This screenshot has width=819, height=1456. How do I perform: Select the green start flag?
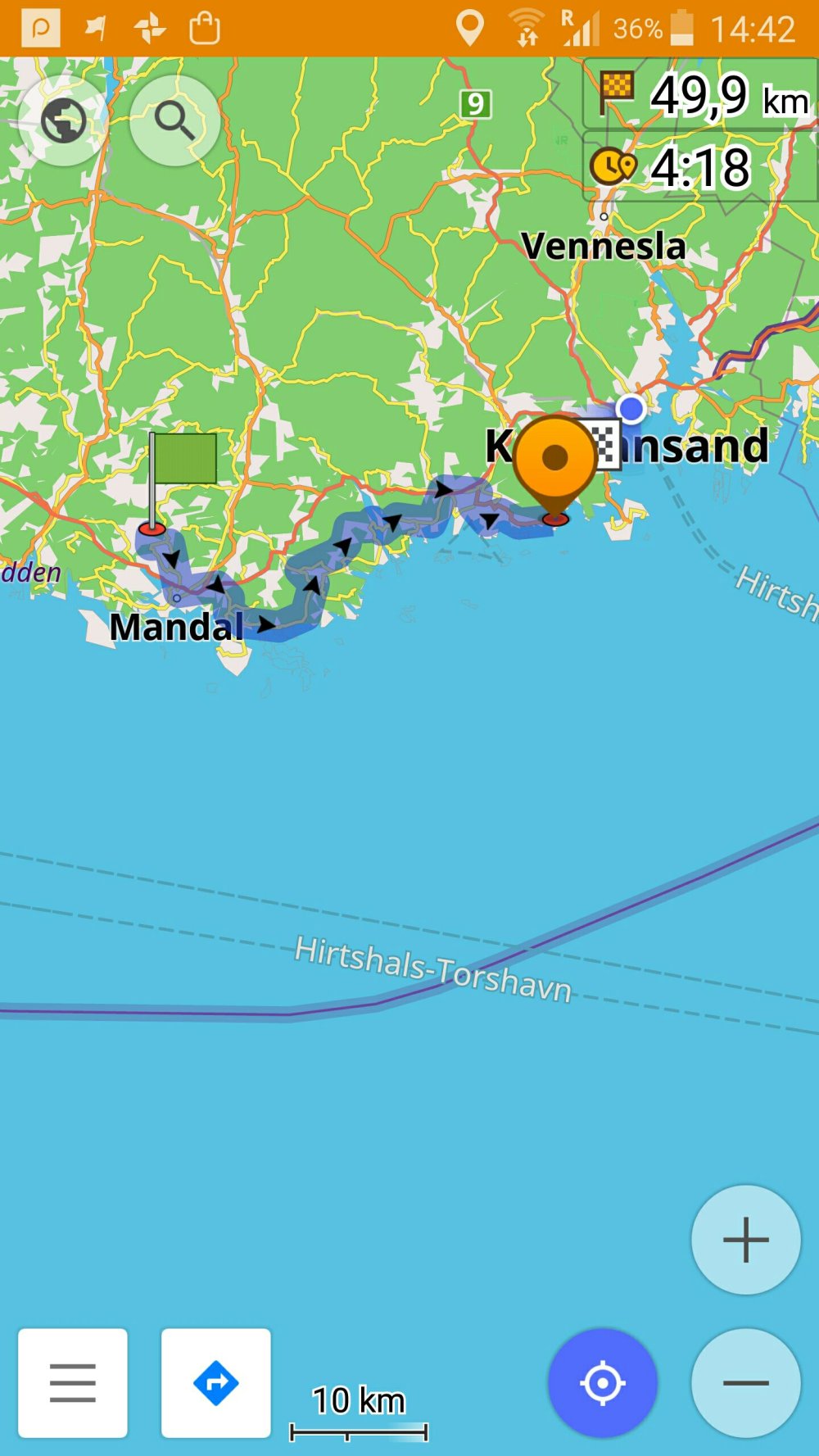(183, 460)
